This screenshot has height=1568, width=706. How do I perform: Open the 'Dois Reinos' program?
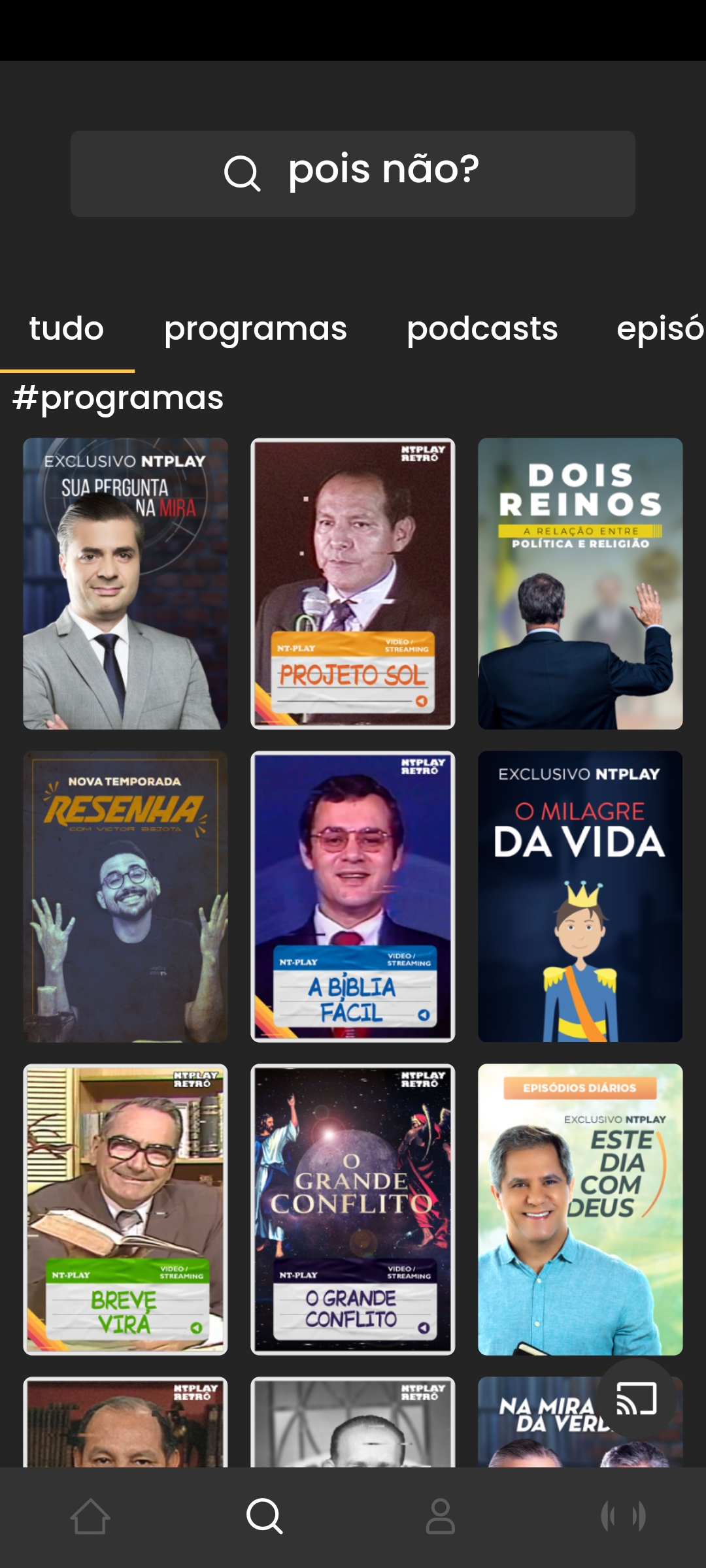(580, 583)
